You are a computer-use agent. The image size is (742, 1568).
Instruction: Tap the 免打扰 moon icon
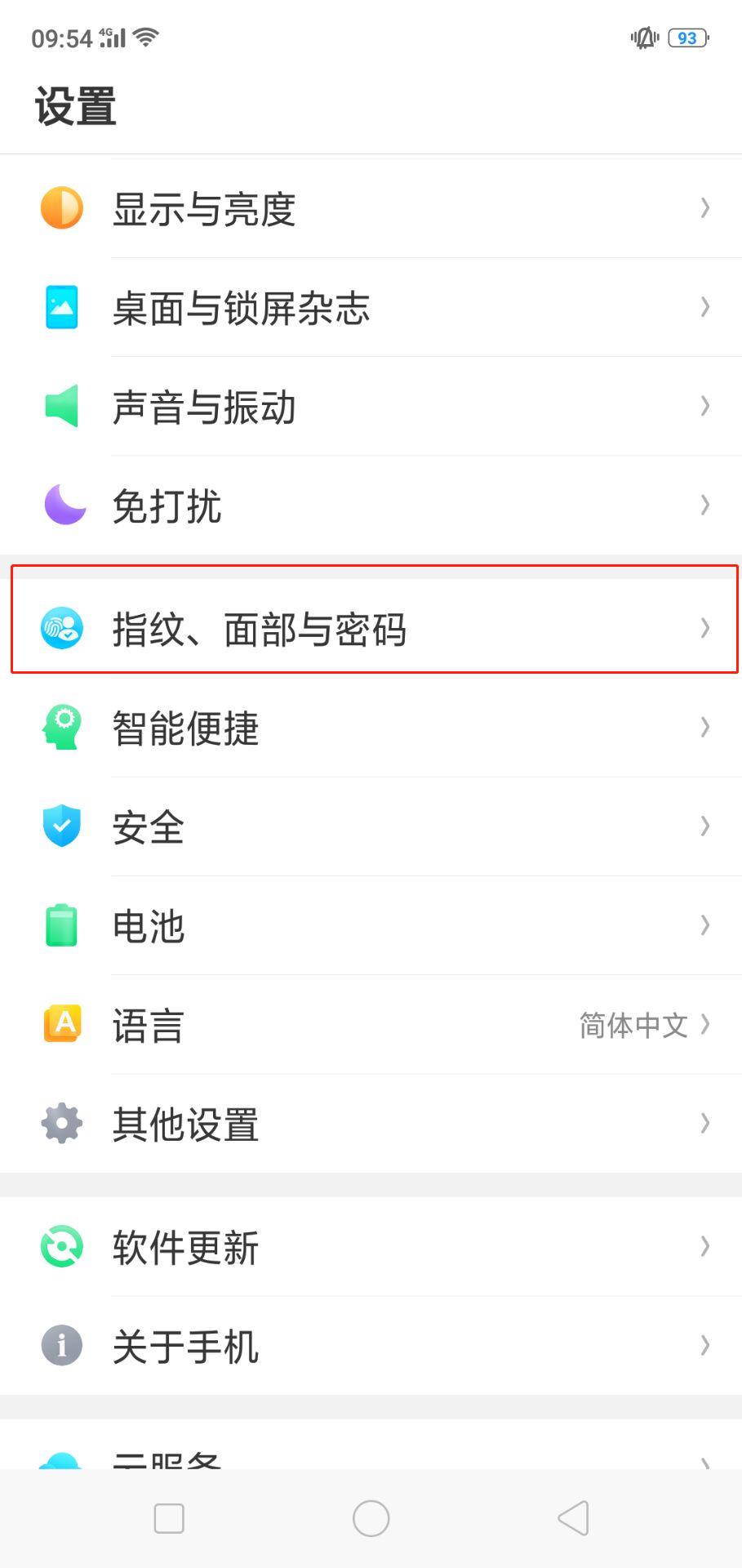pyautogui.click(x=61, y=506)
